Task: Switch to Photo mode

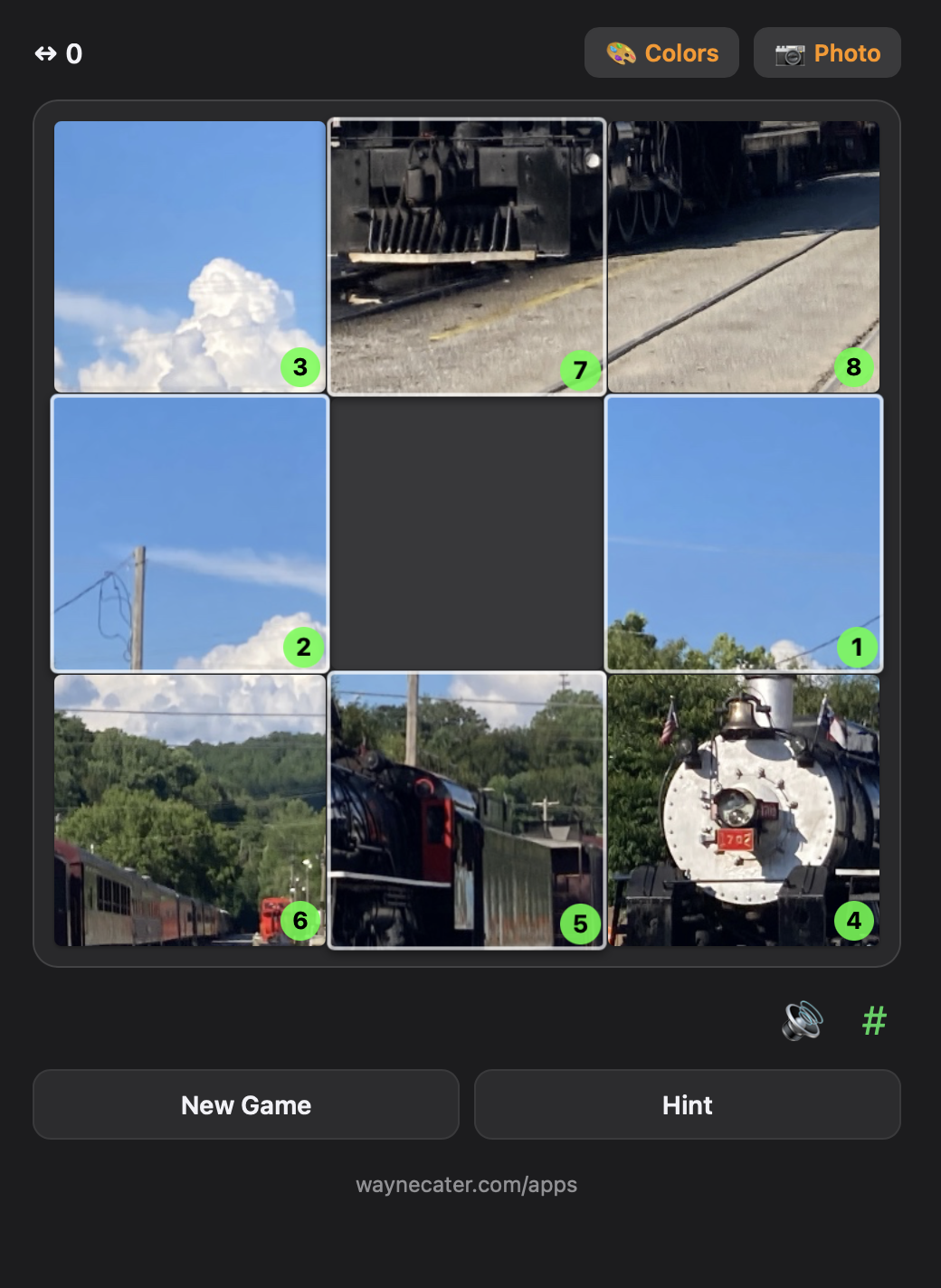Action: coord(827,53)
